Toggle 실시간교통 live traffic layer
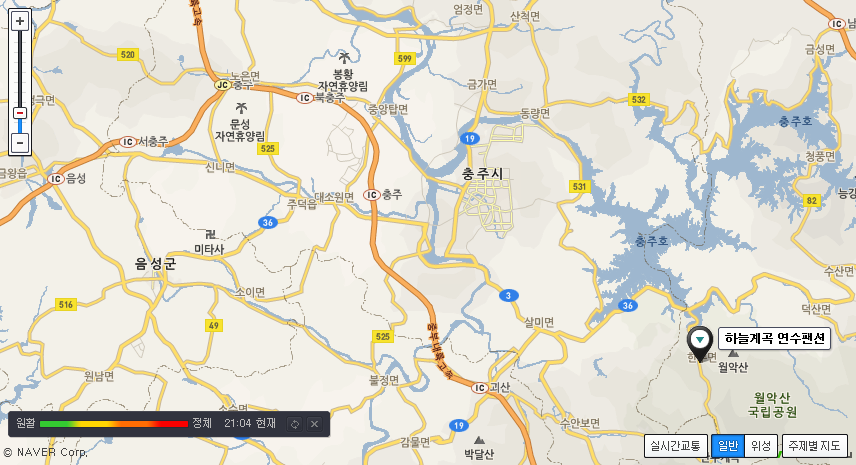This screenshot has width=856, height=465. (x=677, y=446)
